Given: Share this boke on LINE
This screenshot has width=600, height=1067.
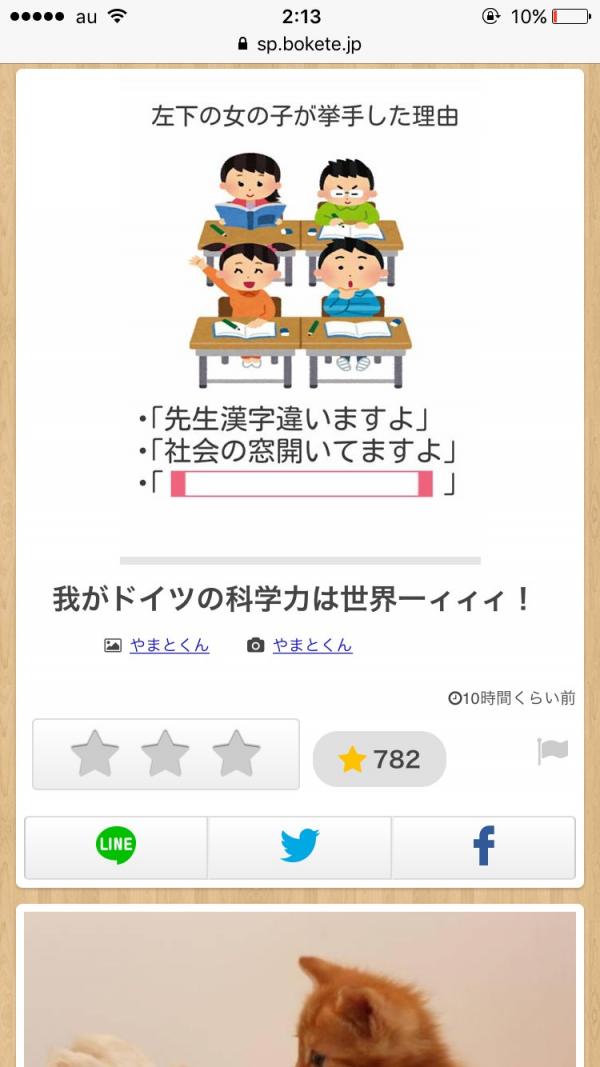Looking at the screenshot, I should pos(116,846).
